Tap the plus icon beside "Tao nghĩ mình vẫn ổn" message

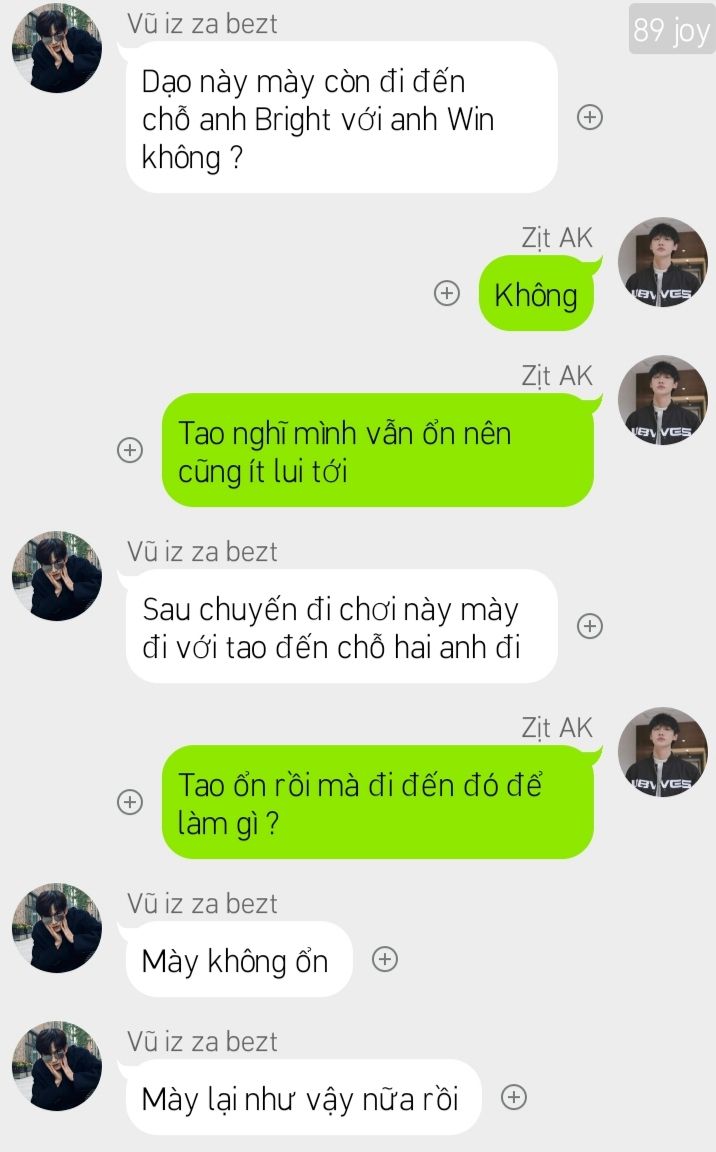pos(130,450)
